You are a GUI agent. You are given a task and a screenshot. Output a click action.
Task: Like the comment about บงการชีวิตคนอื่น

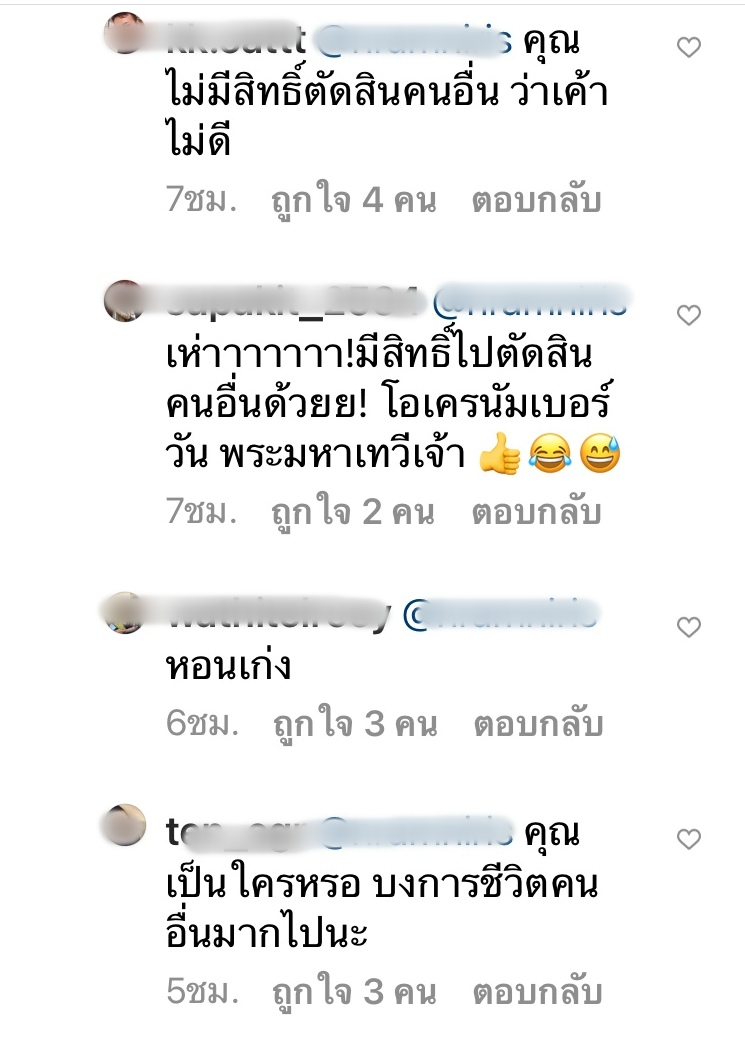[x=689, y=839]
